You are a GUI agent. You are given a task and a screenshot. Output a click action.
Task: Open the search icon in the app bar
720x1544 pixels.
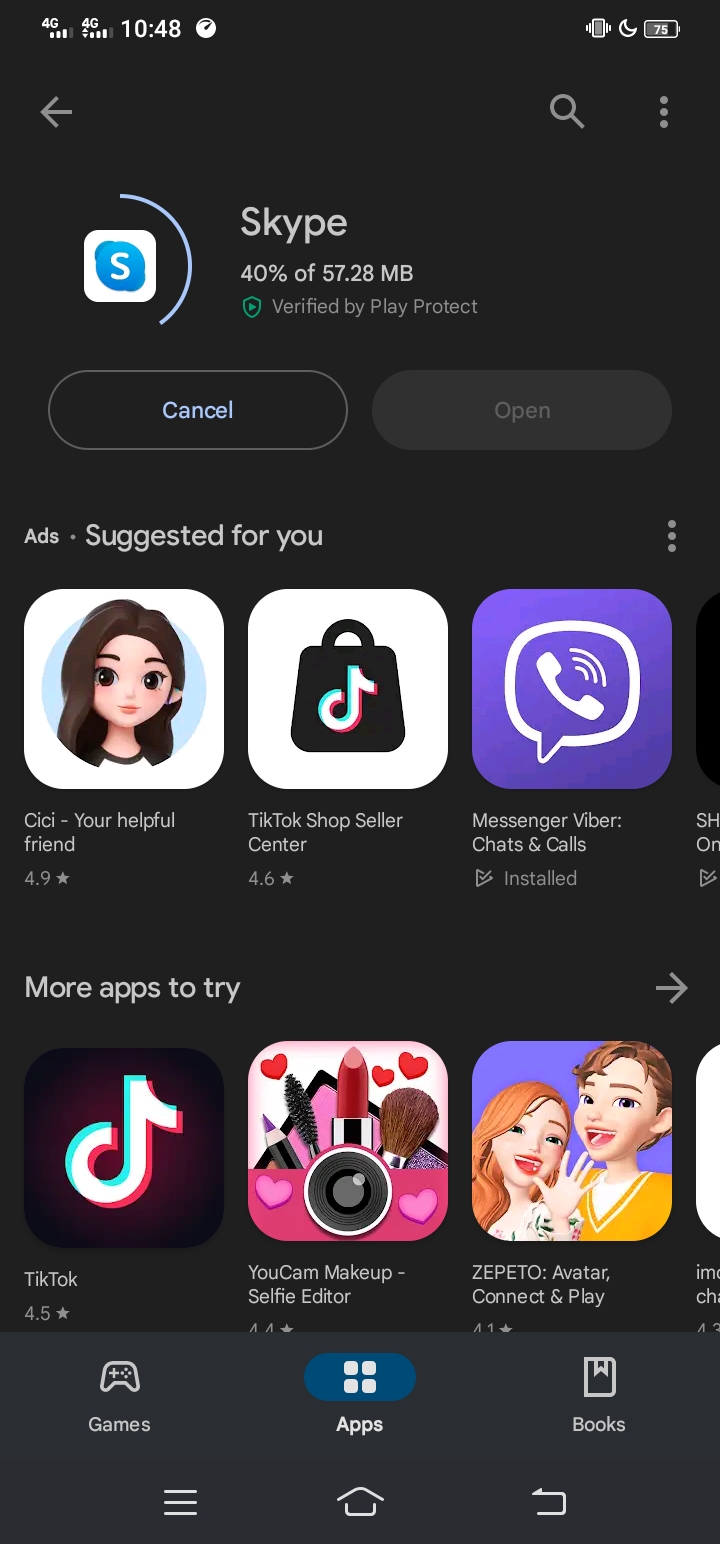tap(567, 112)
